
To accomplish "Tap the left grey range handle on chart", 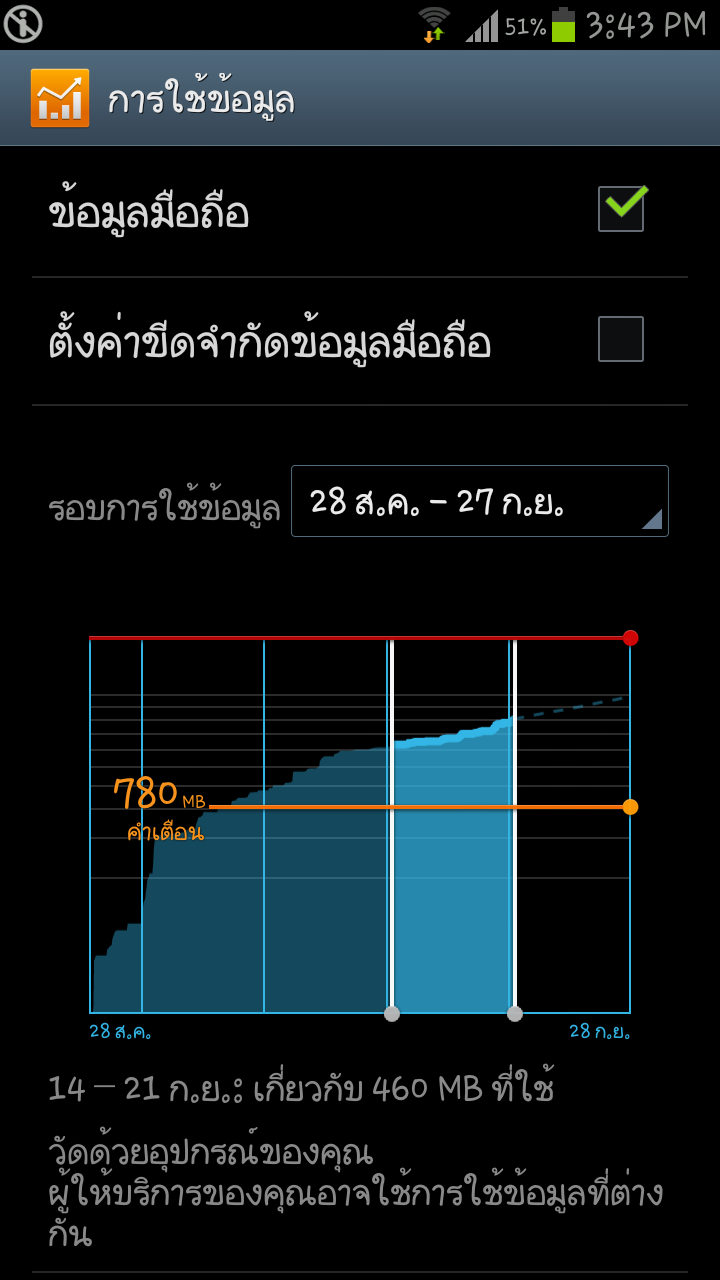I will [x=392, y=1013].
